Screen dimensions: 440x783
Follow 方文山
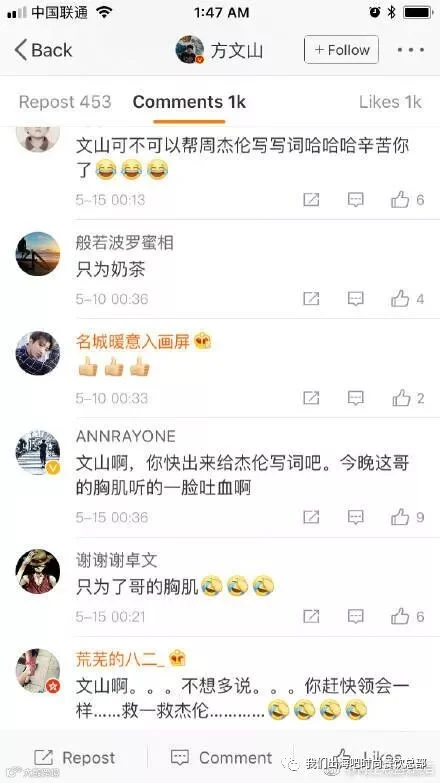341,49
